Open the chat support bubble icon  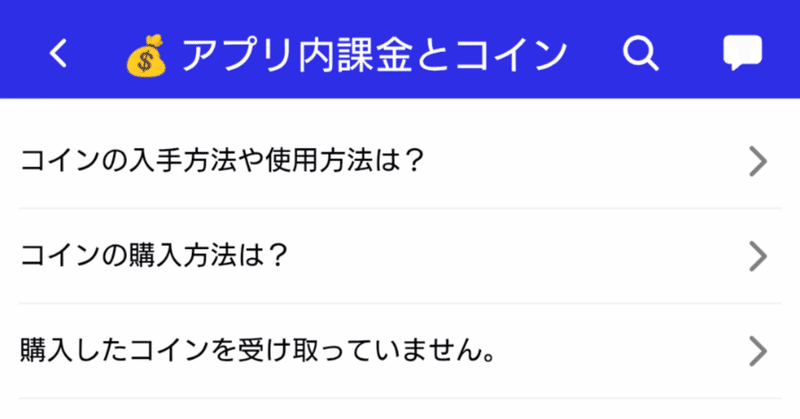click(742, 54)
